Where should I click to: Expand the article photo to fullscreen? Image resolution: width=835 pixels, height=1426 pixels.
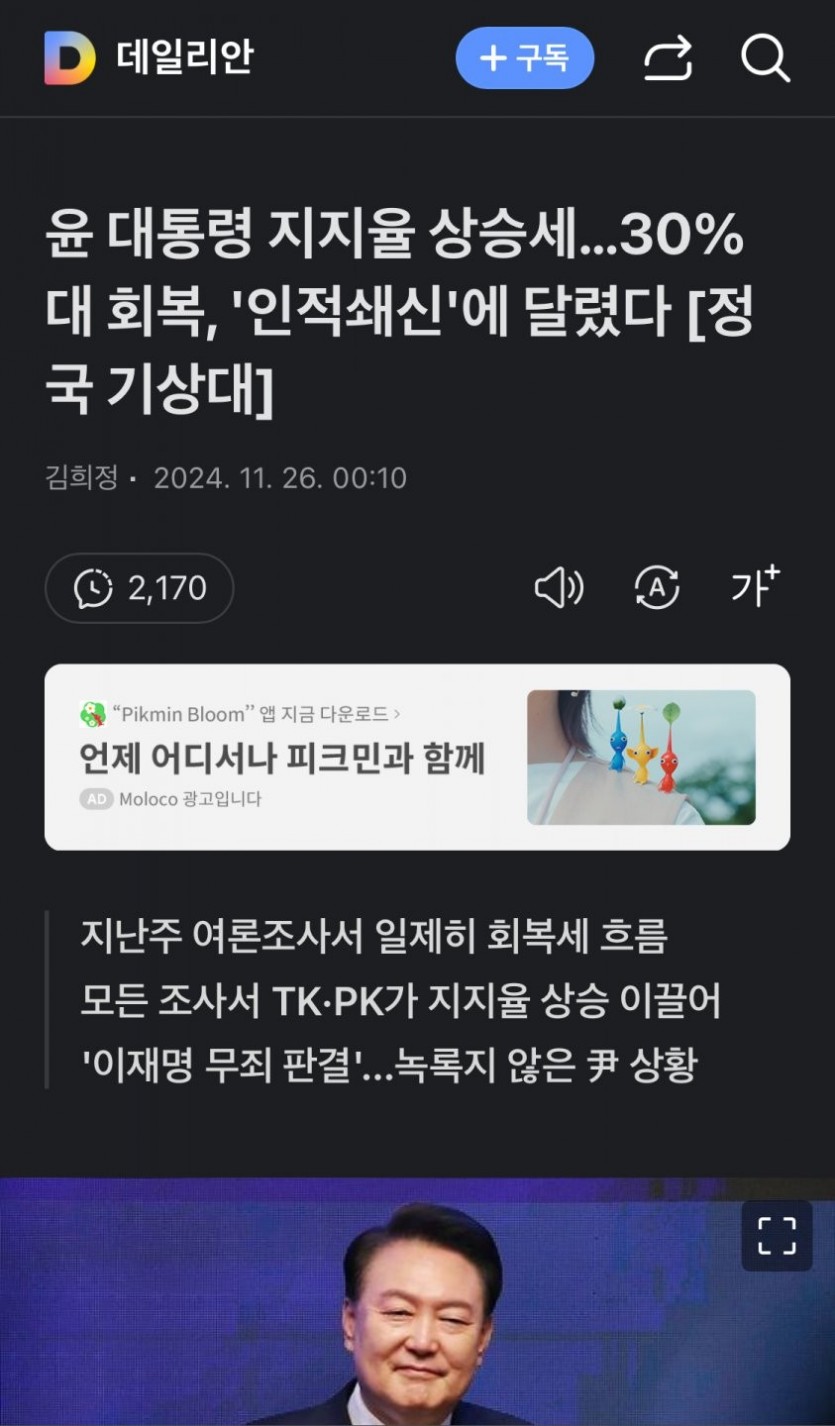776,1236
